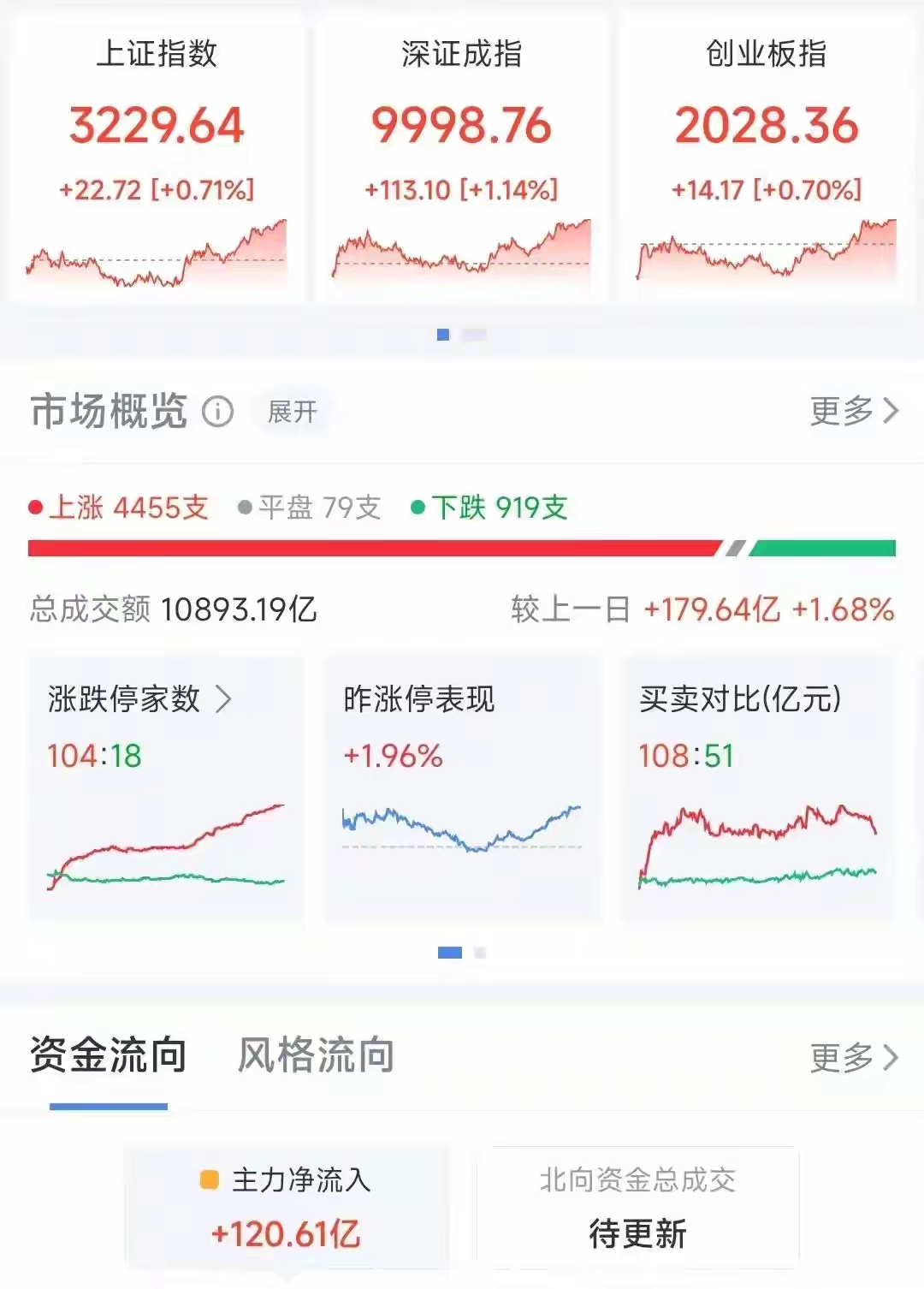Click the gray 平盘 legend dot
The width and height of the screenshot is (924, 1289).
point(244,508)
